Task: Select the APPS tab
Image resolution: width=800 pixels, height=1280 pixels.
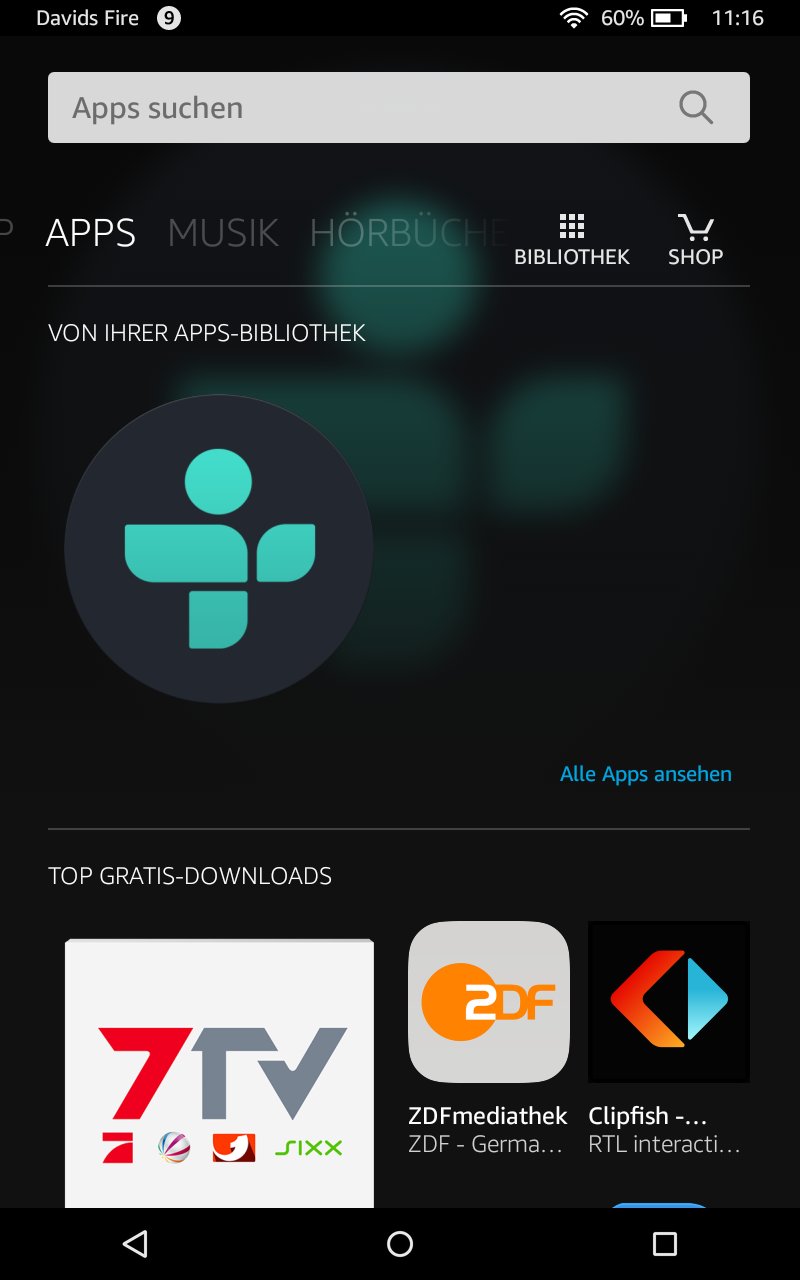Action: [x=91, y=233]
